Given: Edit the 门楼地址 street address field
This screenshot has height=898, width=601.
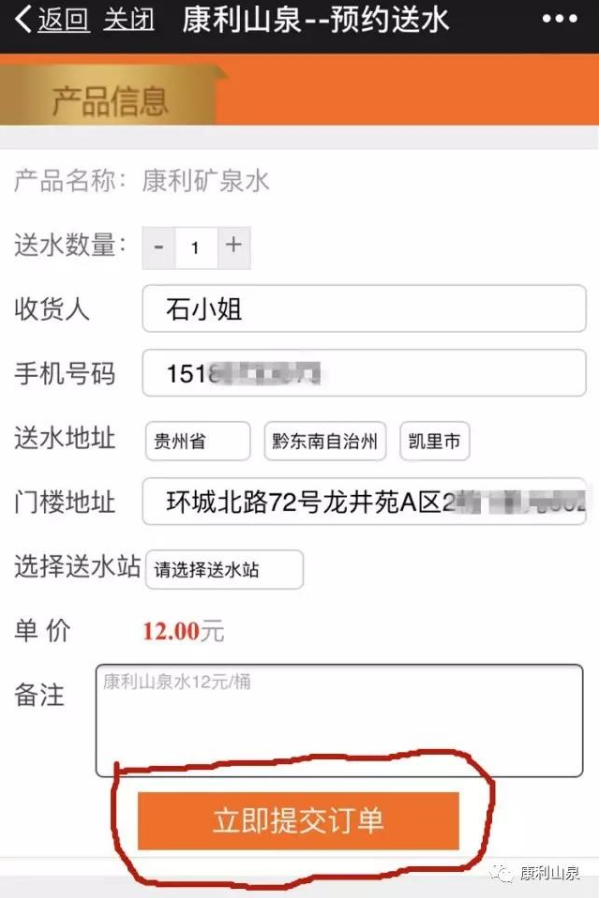Looking at the screenshot, I should pyautogui.click(x=364, y=502).
